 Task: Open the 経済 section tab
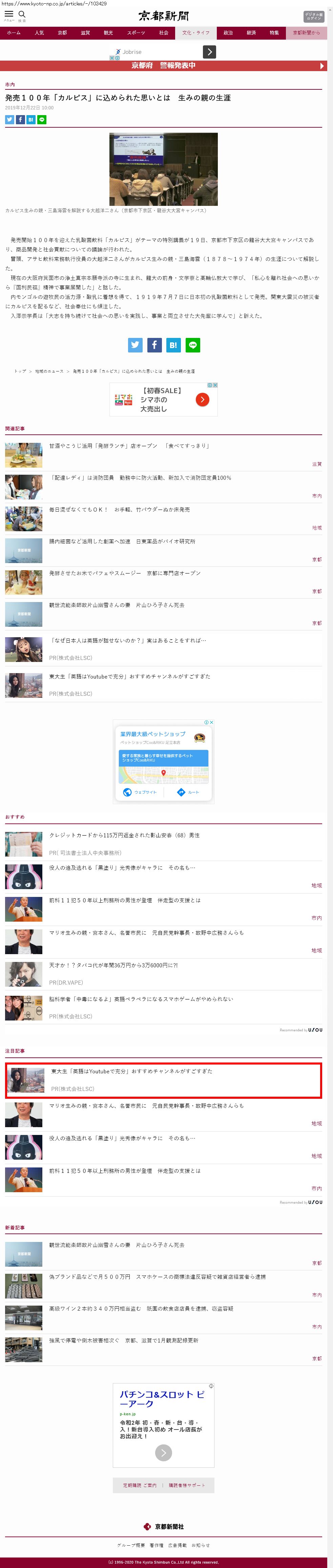[x=251, y=33]
